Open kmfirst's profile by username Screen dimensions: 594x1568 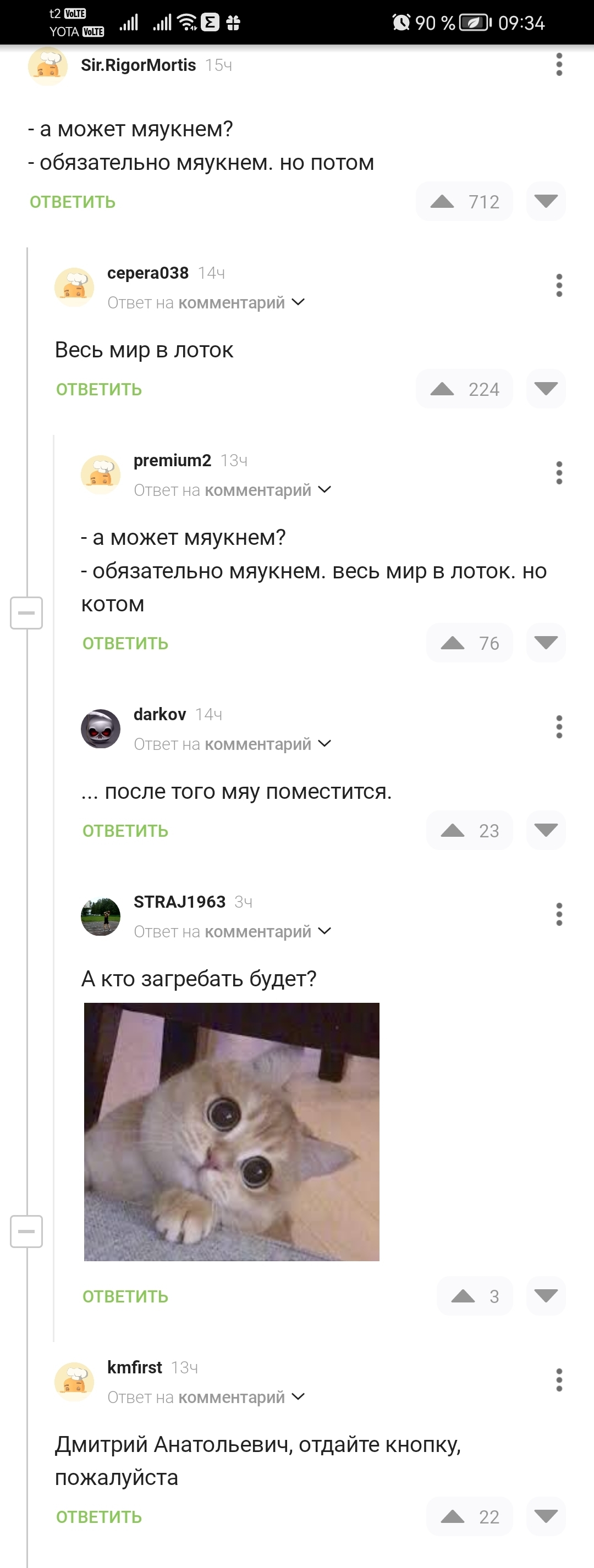135,1368
